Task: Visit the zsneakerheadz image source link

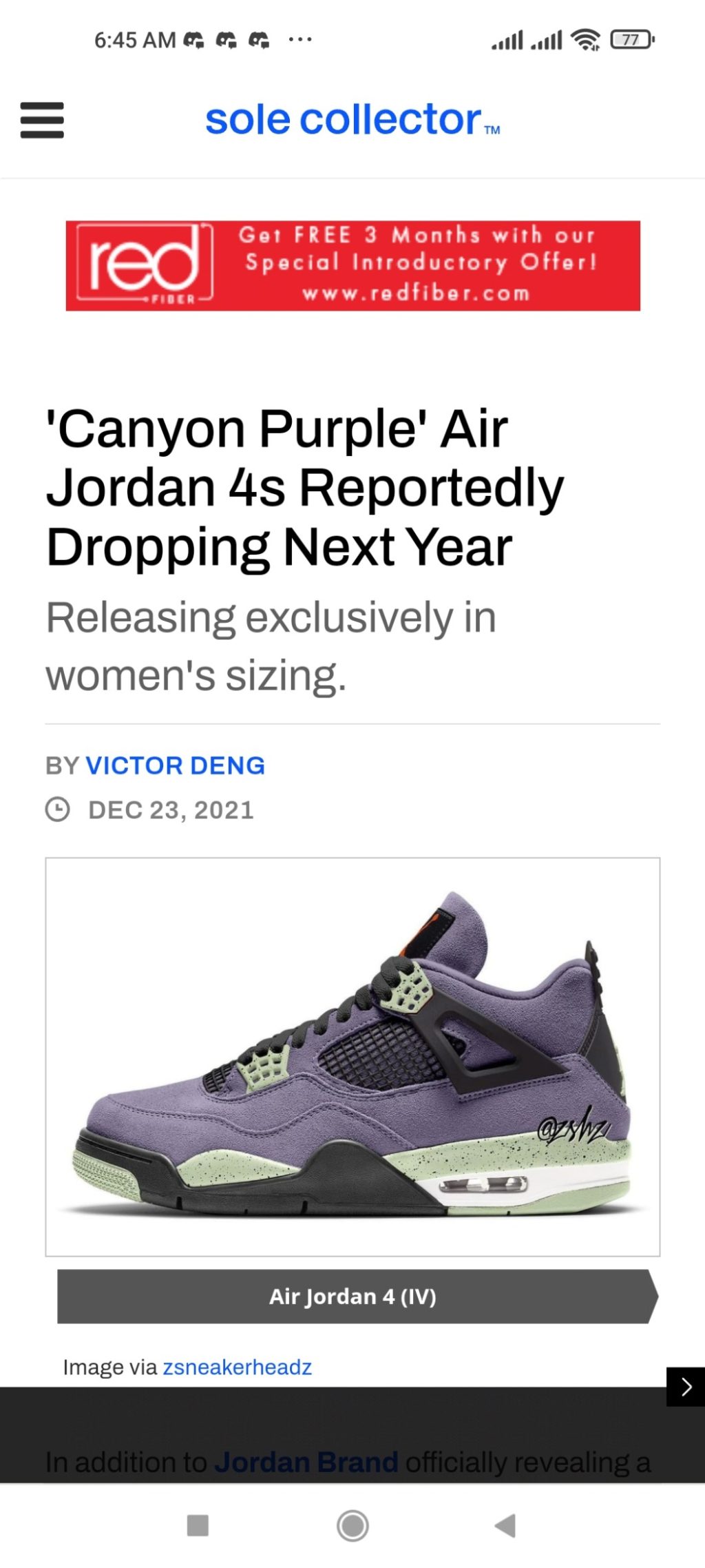Action: point(237,1367)
